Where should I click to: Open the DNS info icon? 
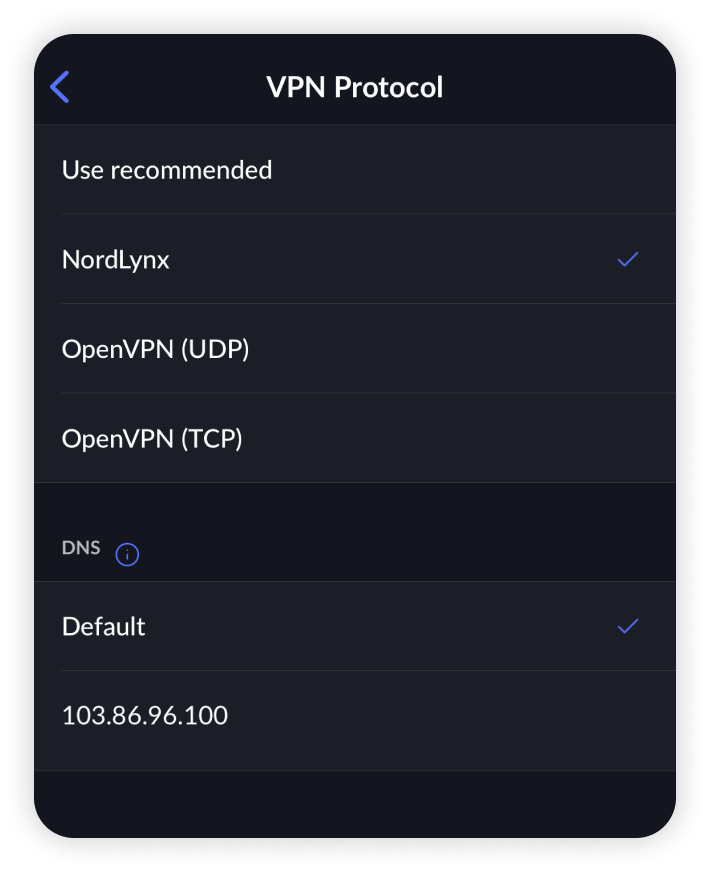tap(127, 554)
